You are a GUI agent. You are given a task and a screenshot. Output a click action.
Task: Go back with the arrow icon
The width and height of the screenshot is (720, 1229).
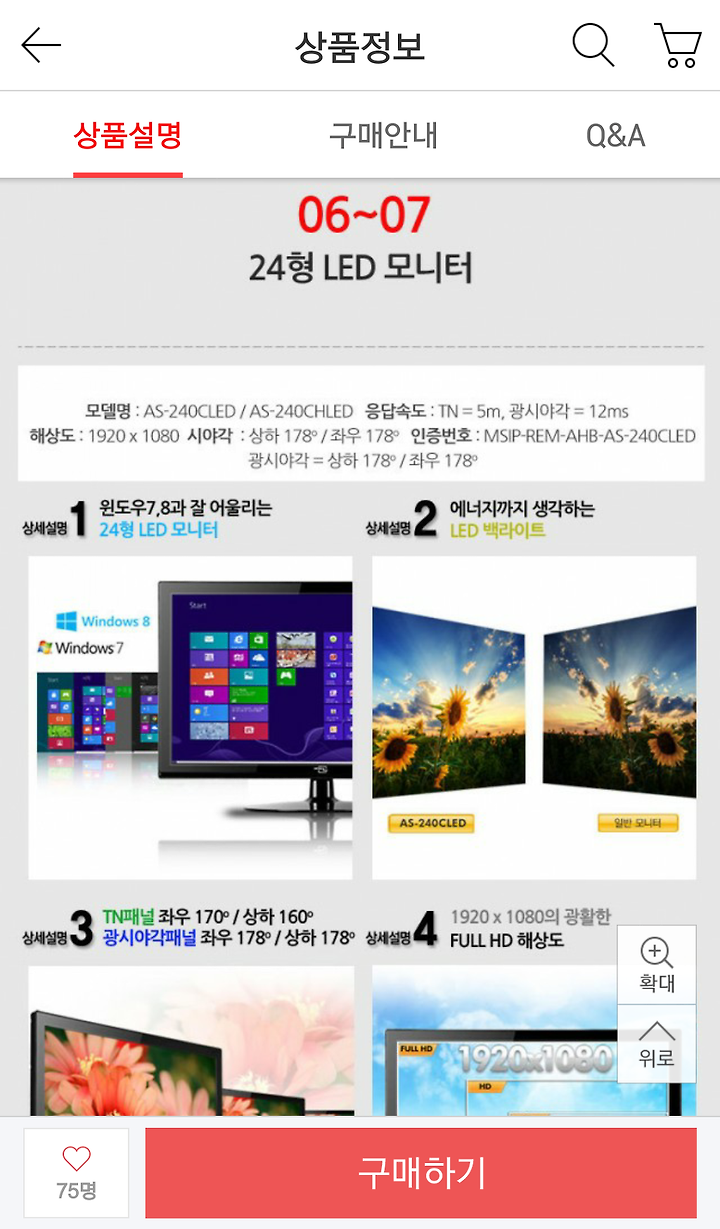click(x=41, y=45)
